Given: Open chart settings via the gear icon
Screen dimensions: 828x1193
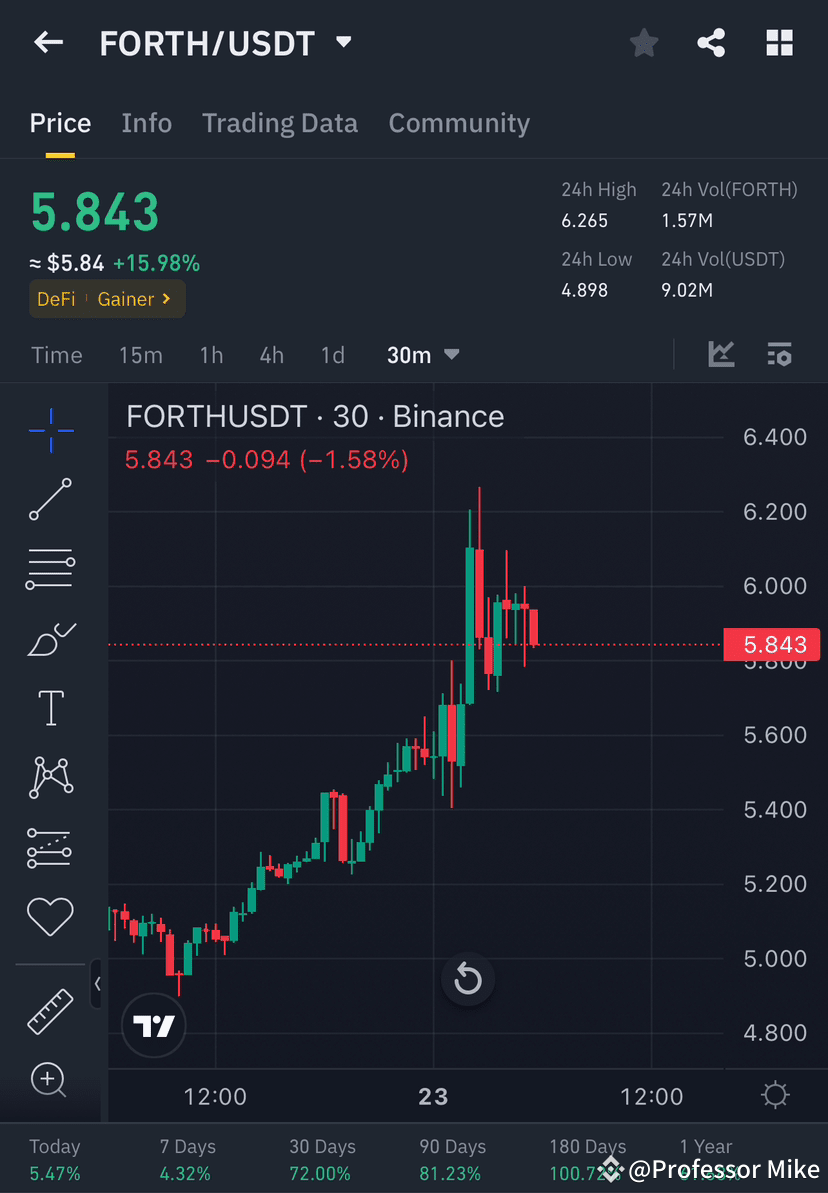Looking at the screenshot, I should point(775,1096).
